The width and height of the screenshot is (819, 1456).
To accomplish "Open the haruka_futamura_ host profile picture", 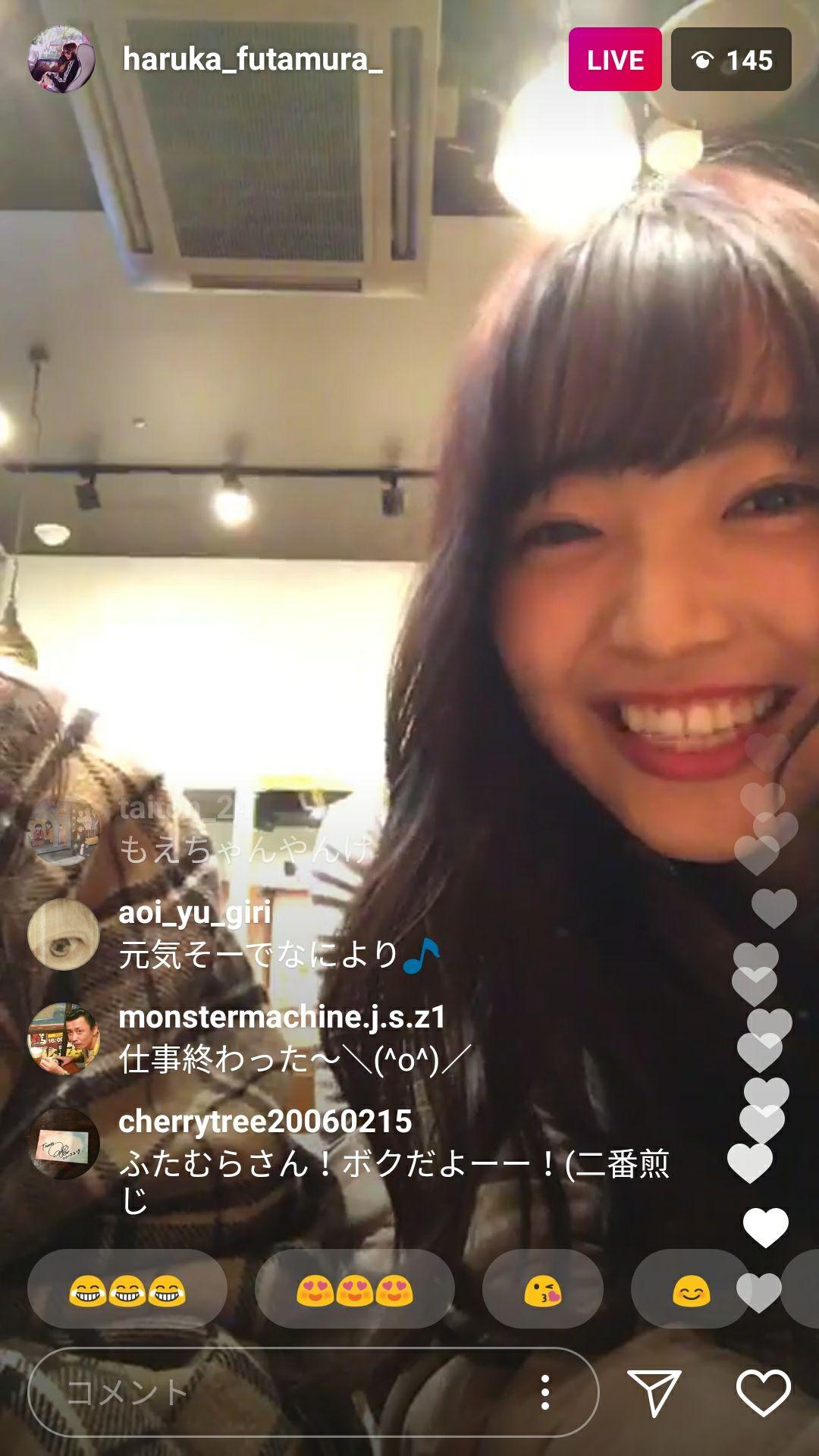I will 61,59.
